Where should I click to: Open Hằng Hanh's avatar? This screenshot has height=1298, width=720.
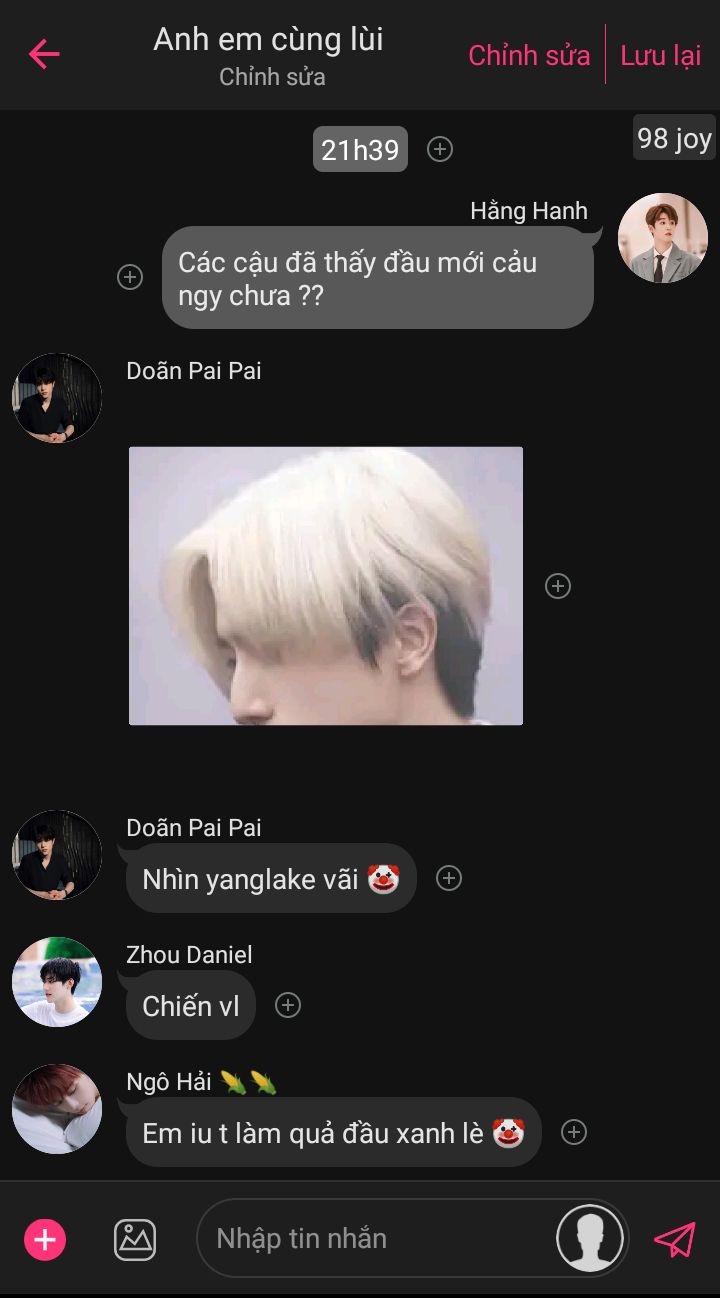[x=662, y=238]
